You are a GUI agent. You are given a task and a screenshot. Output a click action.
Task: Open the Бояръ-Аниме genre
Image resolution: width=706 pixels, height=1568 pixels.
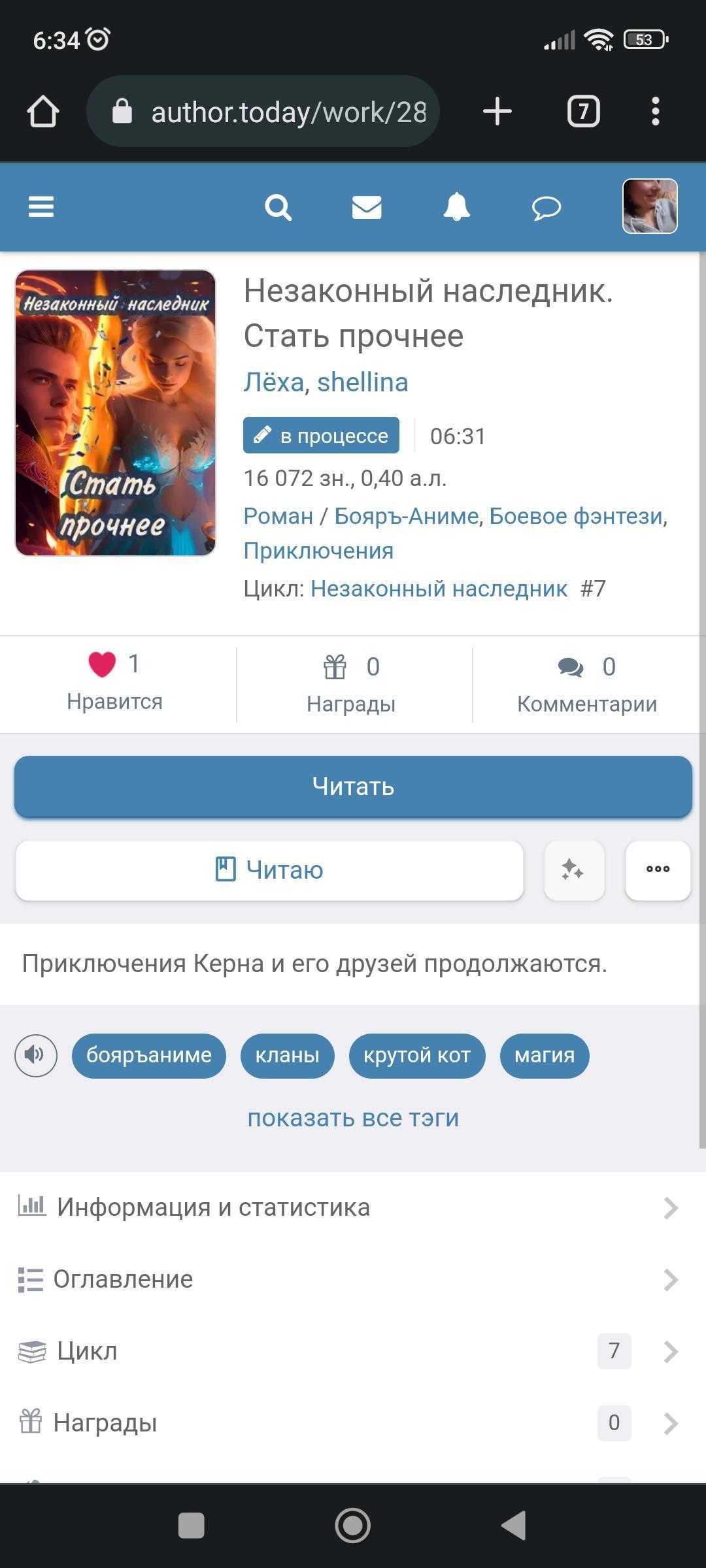pos(407,516)
